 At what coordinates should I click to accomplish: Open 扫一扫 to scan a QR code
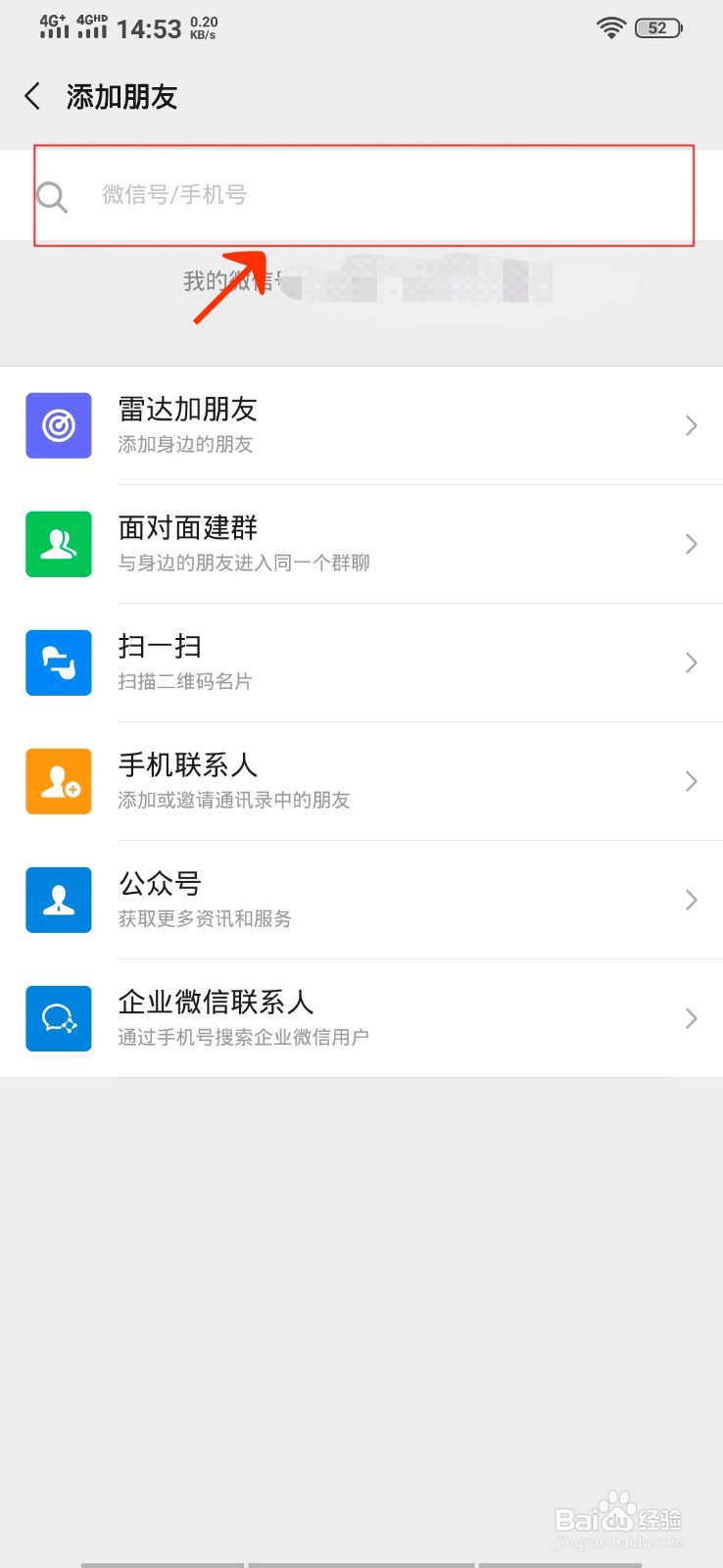[361, 662]
